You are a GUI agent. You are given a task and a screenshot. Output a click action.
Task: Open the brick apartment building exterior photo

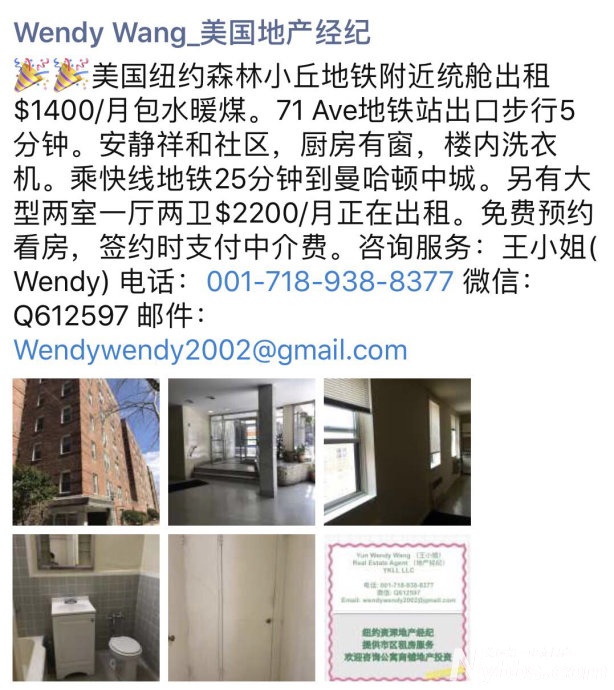(x=86, y=451)
